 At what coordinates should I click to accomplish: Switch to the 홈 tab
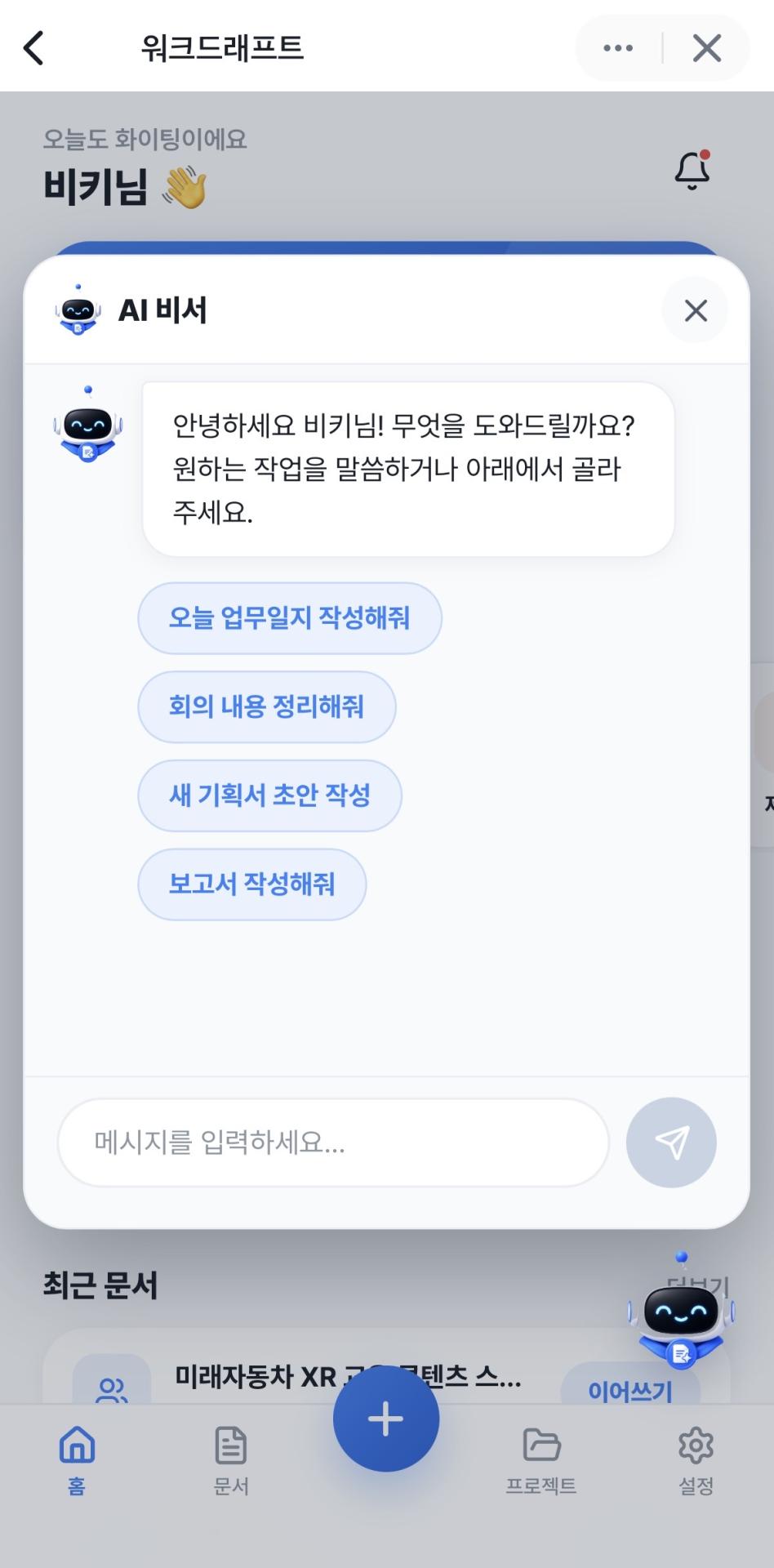tap(77, 1460)
